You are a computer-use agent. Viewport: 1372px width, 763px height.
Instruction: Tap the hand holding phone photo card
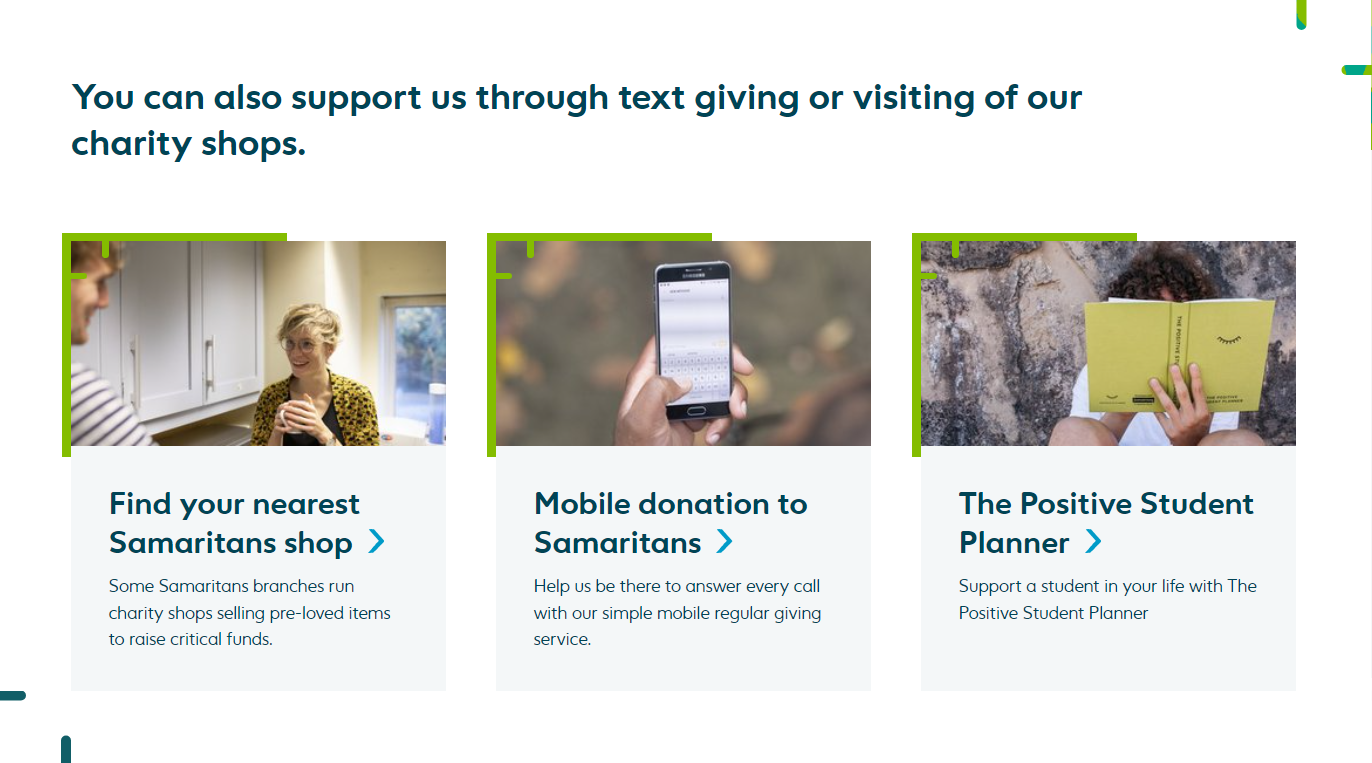coord(683,343)
